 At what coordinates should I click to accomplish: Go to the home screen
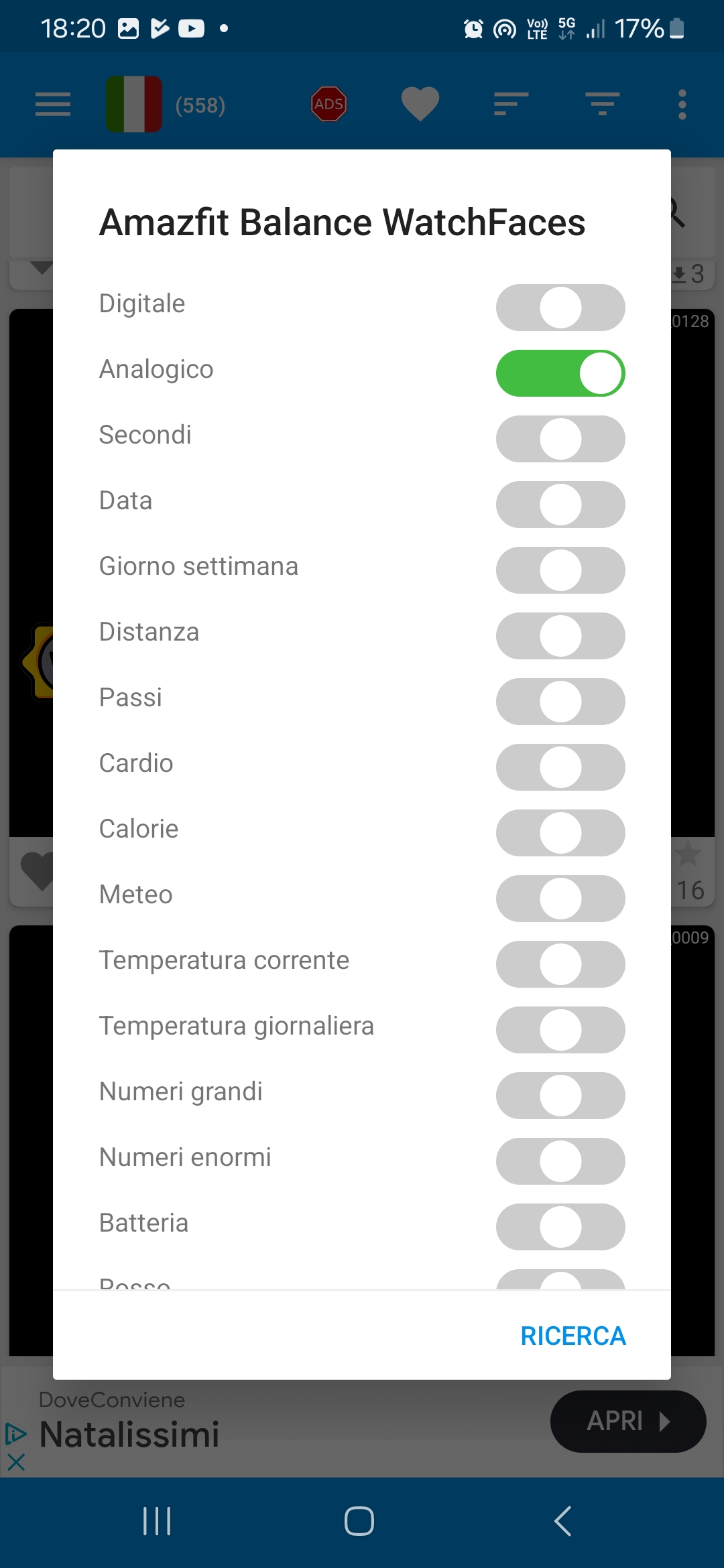[359, 1521]
